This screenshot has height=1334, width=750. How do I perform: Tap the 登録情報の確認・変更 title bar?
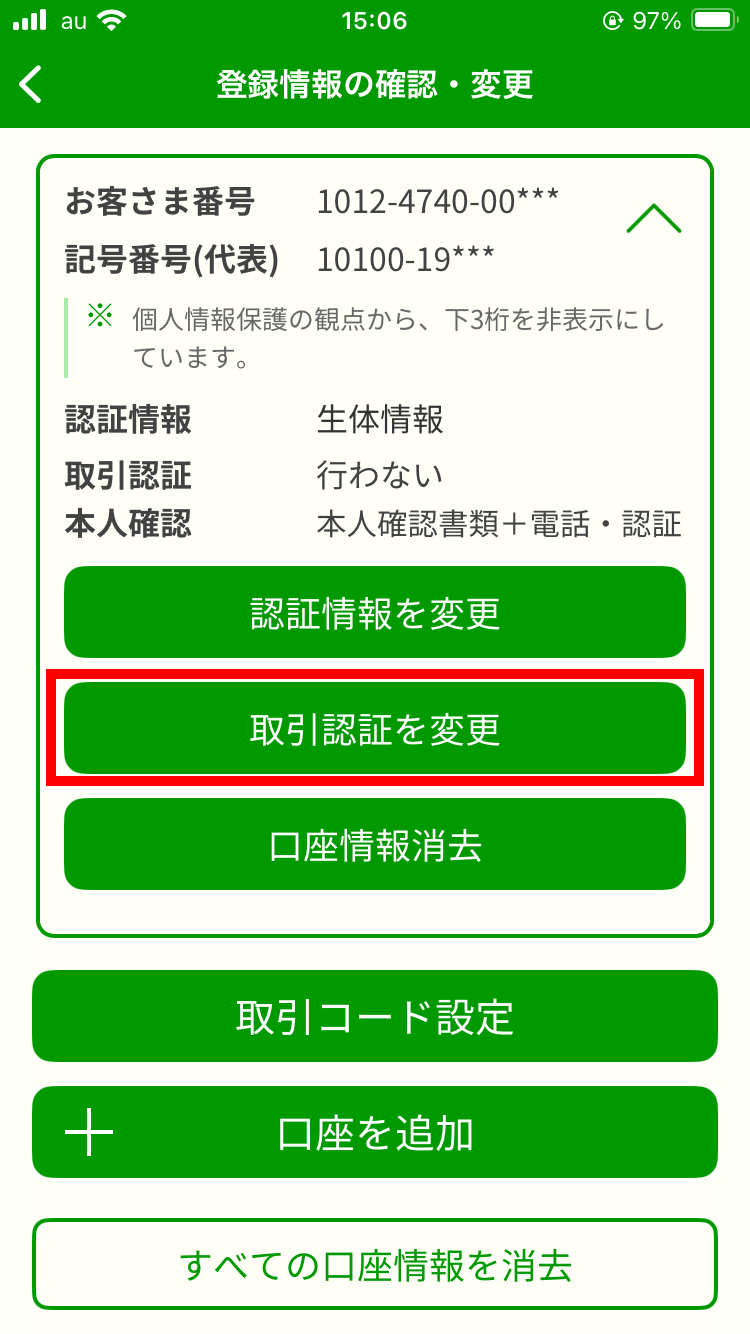374,85
